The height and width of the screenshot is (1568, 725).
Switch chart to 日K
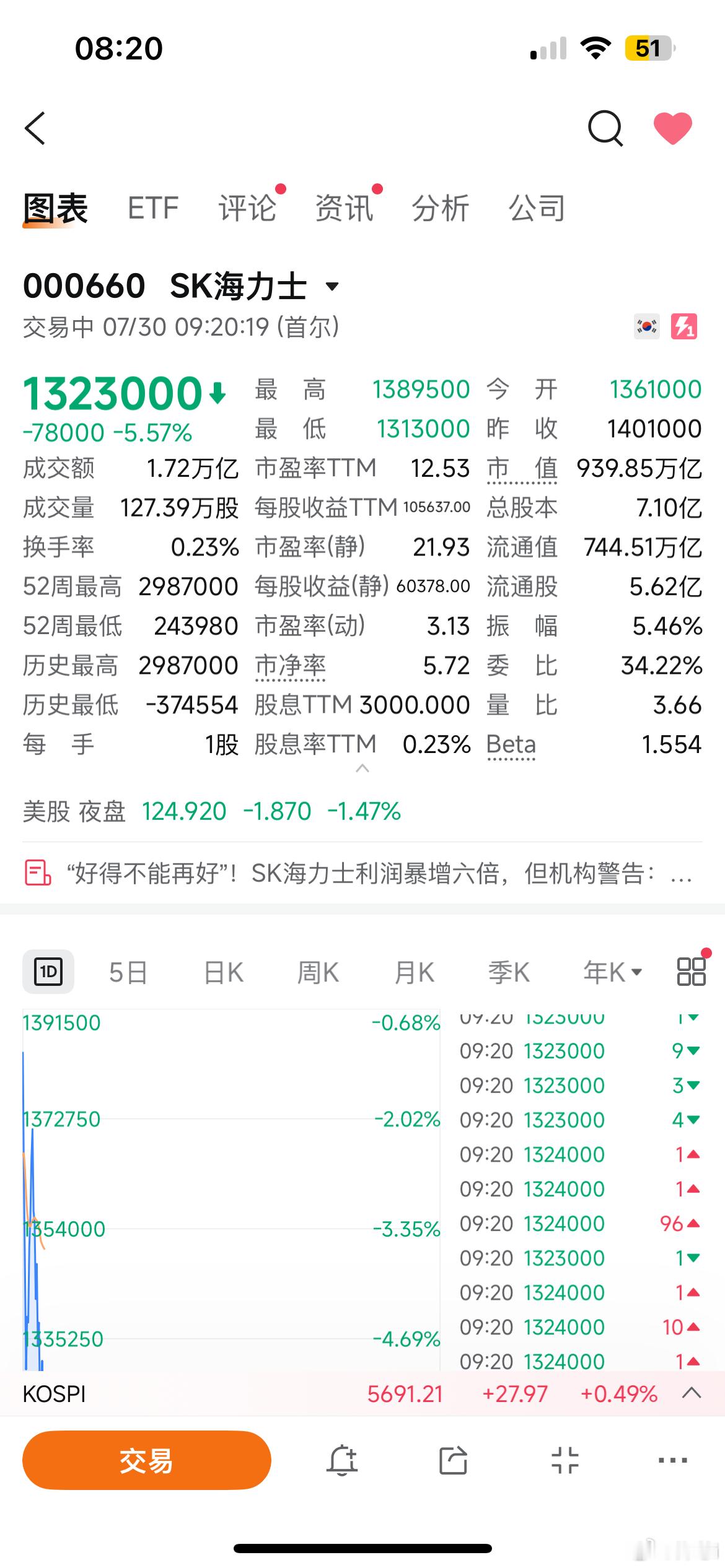click(224, 972)
